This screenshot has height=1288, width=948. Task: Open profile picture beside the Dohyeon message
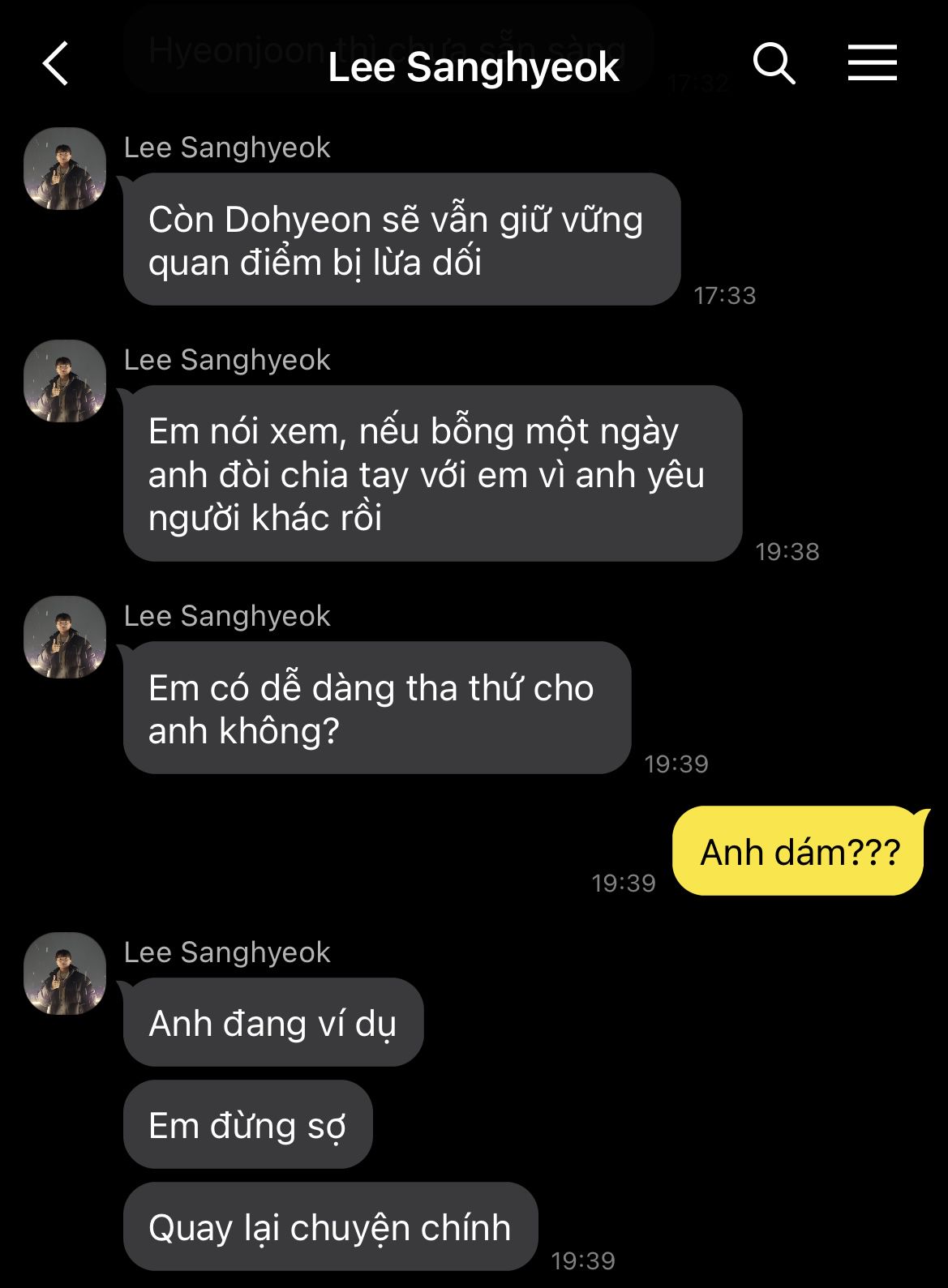click(65, 169)
